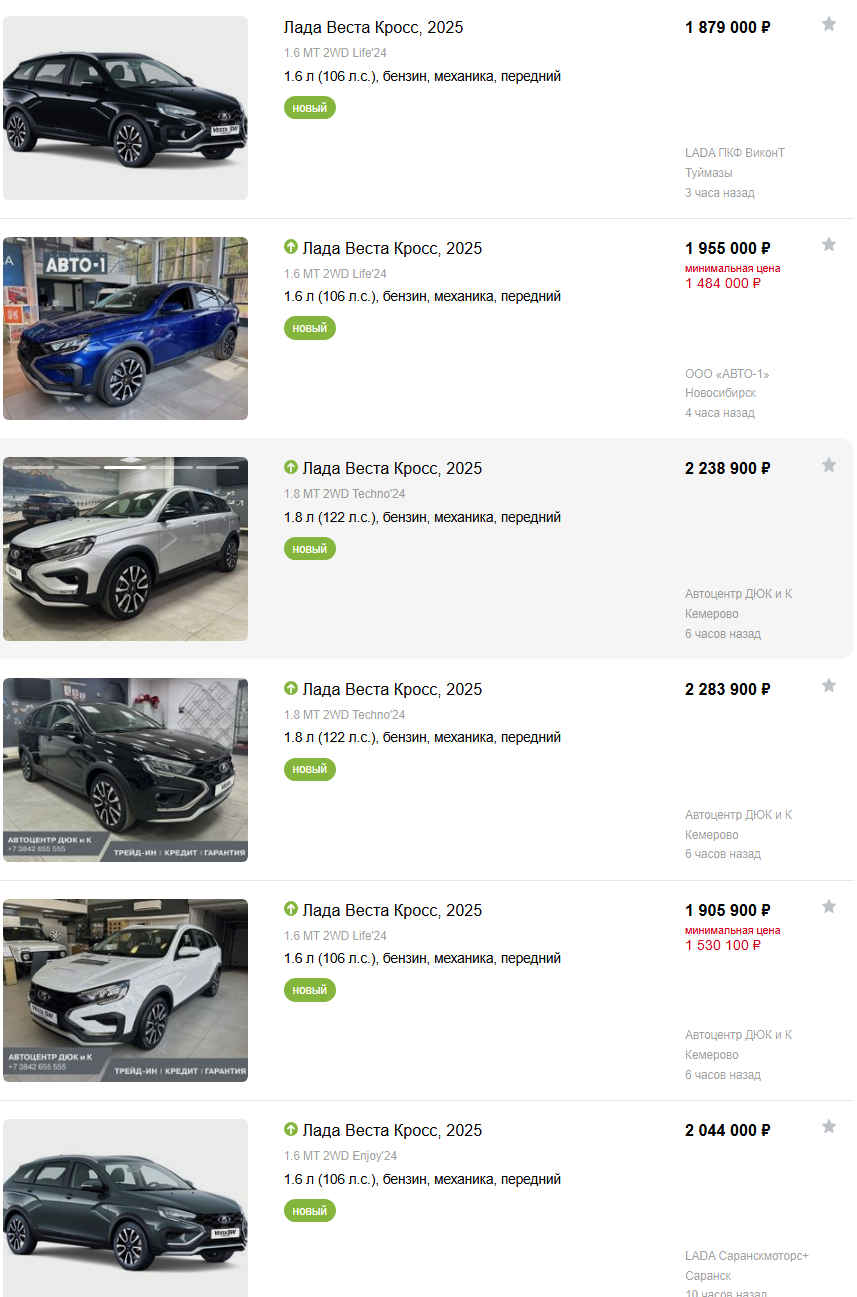Favorite the 1 905 900 ₽ Кемерово listing
Screen dimensions: 857x1297
pos(829,907)
